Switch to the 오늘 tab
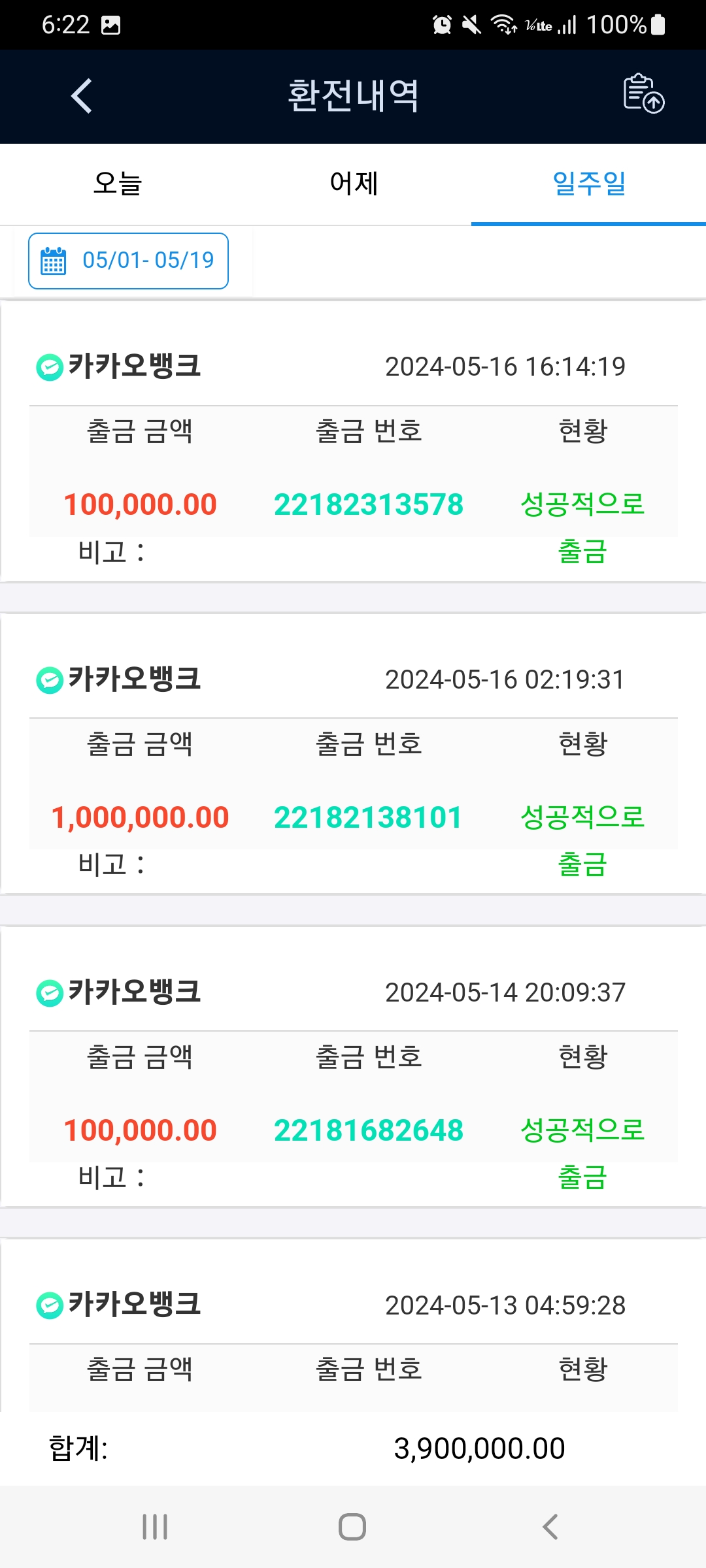Screen dimensions: 706x1568 click(x=118, y=184)
